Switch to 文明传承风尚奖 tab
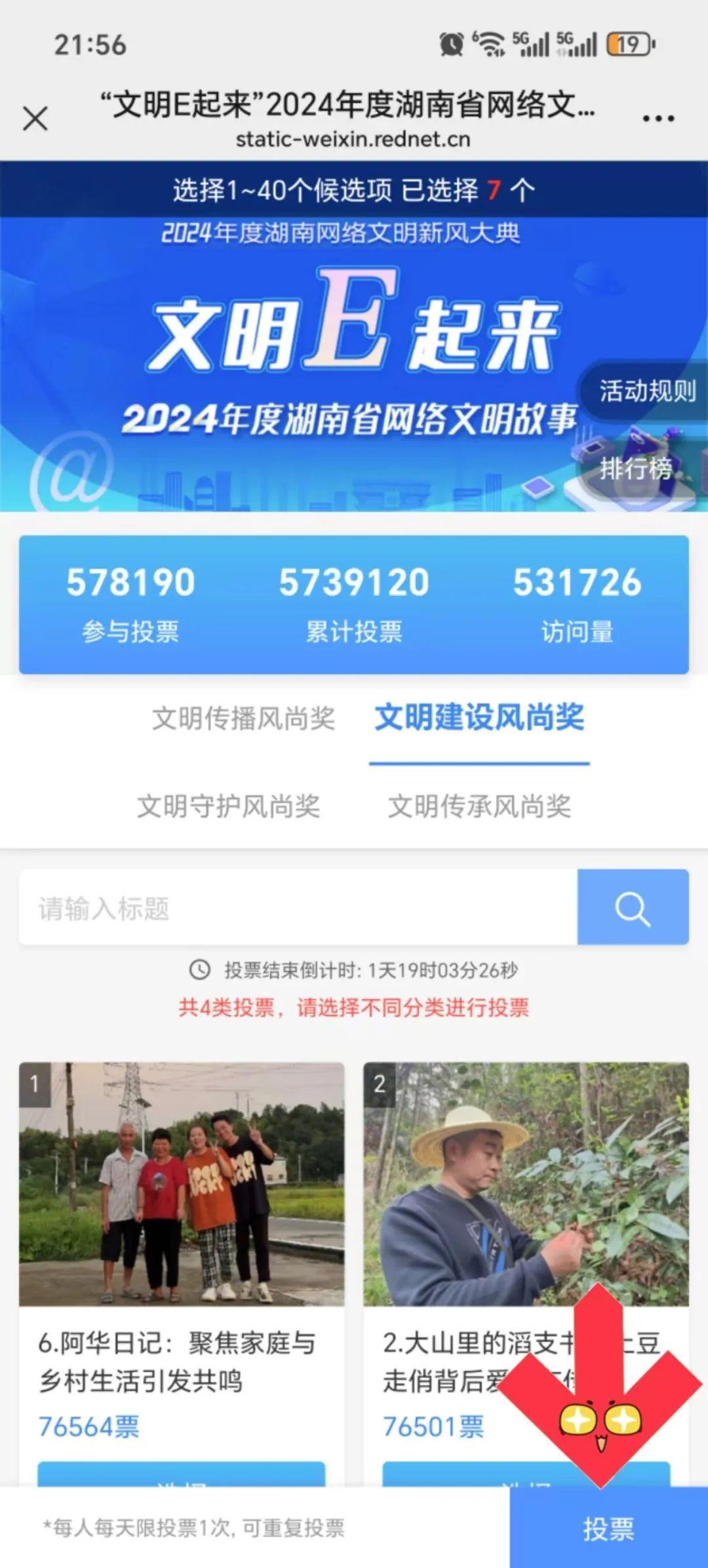 click(479, 806)
